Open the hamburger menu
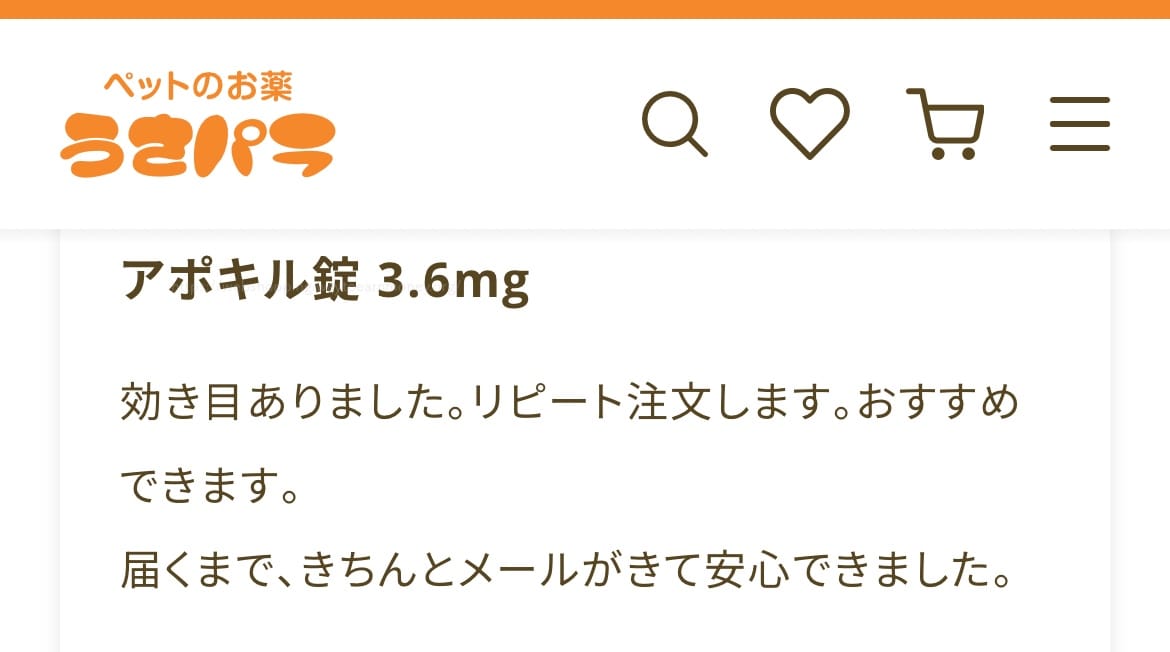This screenshot has height=652, width=1170. point(1080,124)
